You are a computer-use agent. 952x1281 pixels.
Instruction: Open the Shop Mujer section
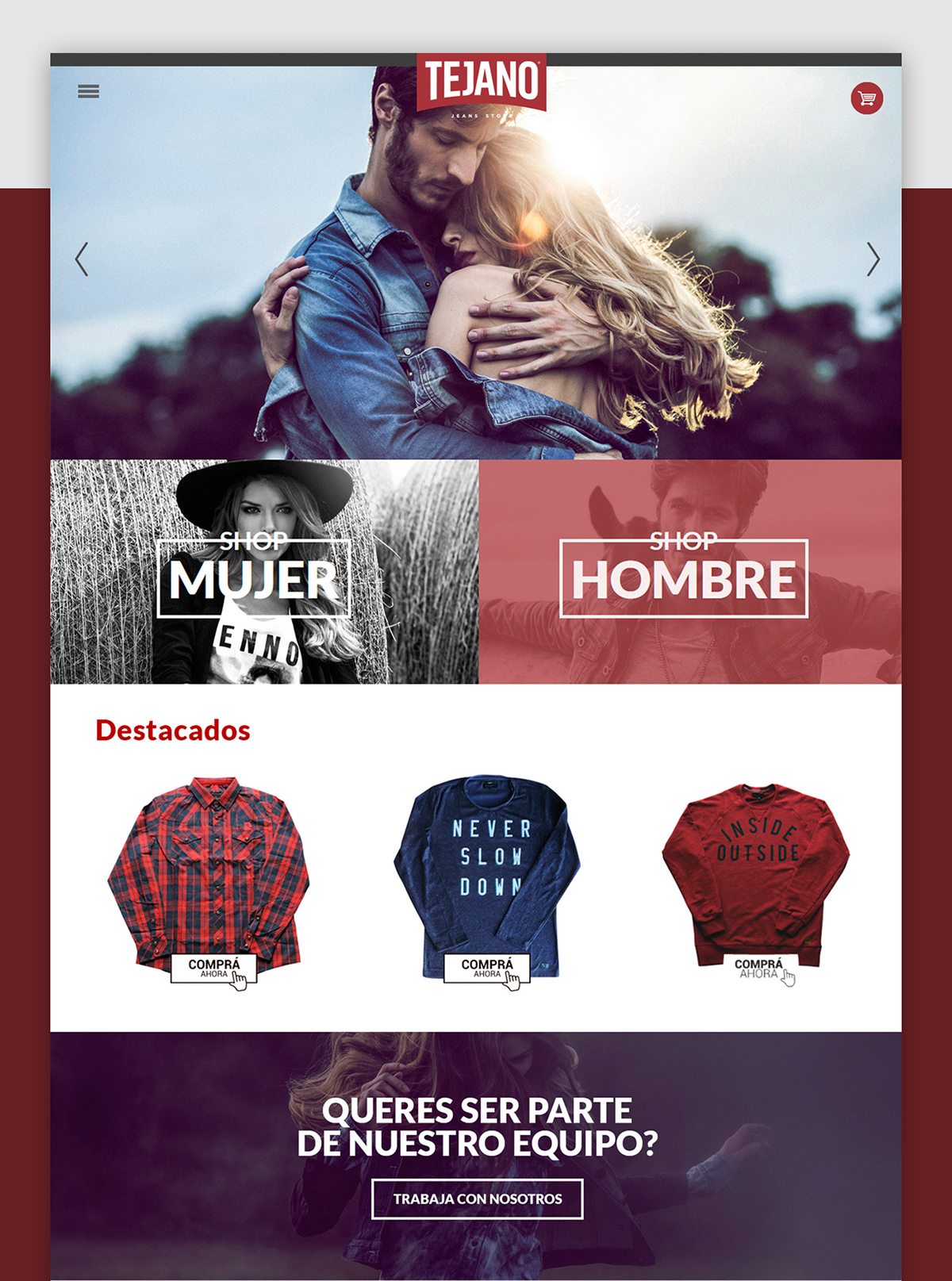[254, 577]
